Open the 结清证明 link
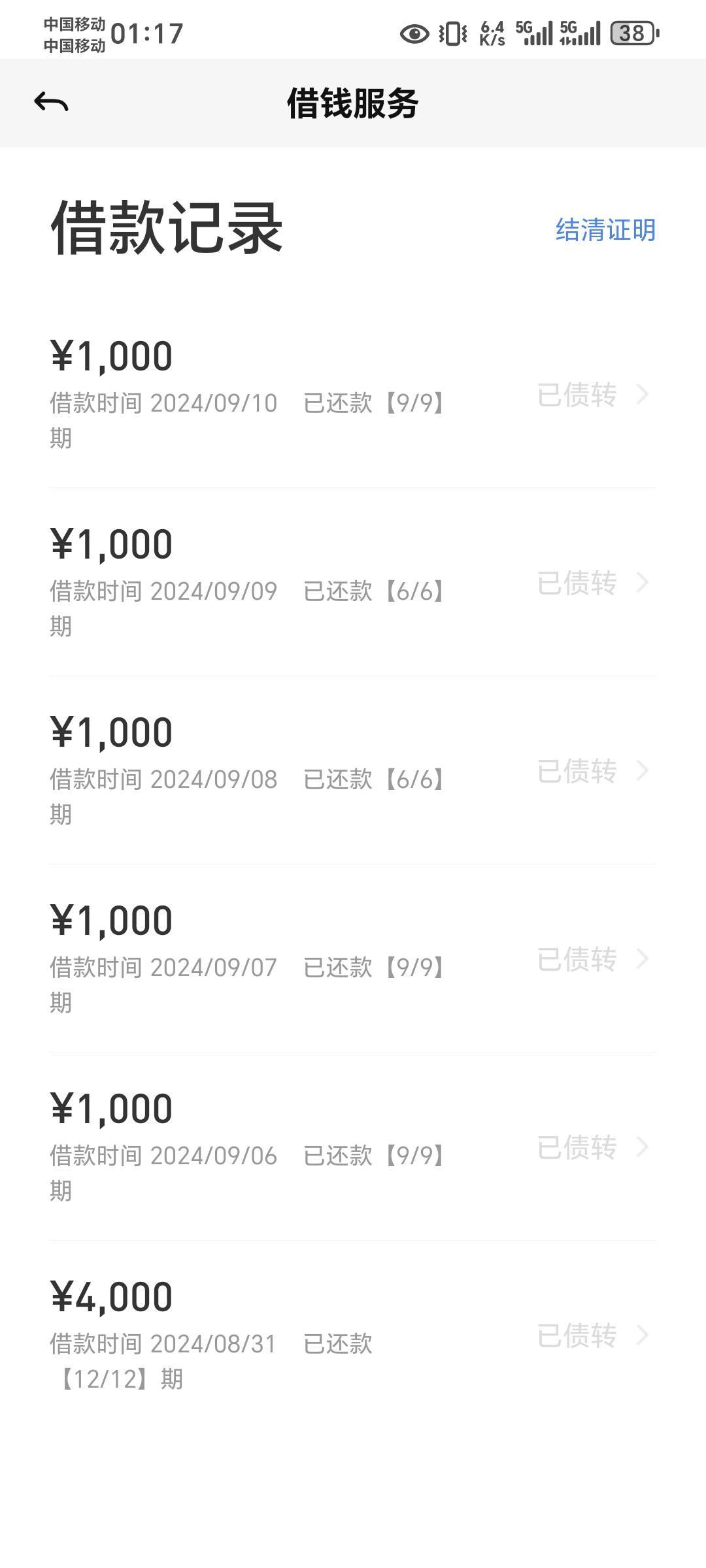Viewport: 706px width, 1568px height. click(605, 230)
